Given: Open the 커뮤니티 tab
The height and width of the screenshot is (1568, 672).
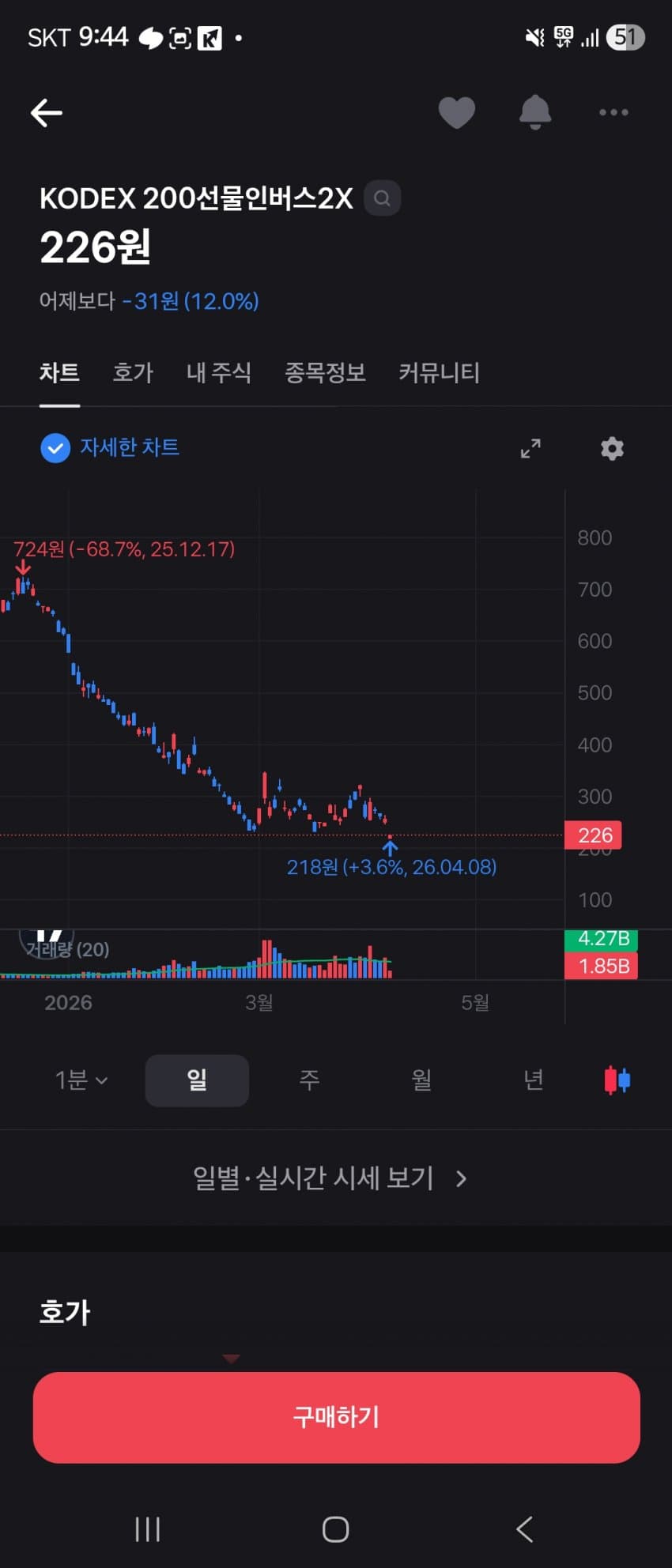Looking at the screenshot, I should 439,372.
